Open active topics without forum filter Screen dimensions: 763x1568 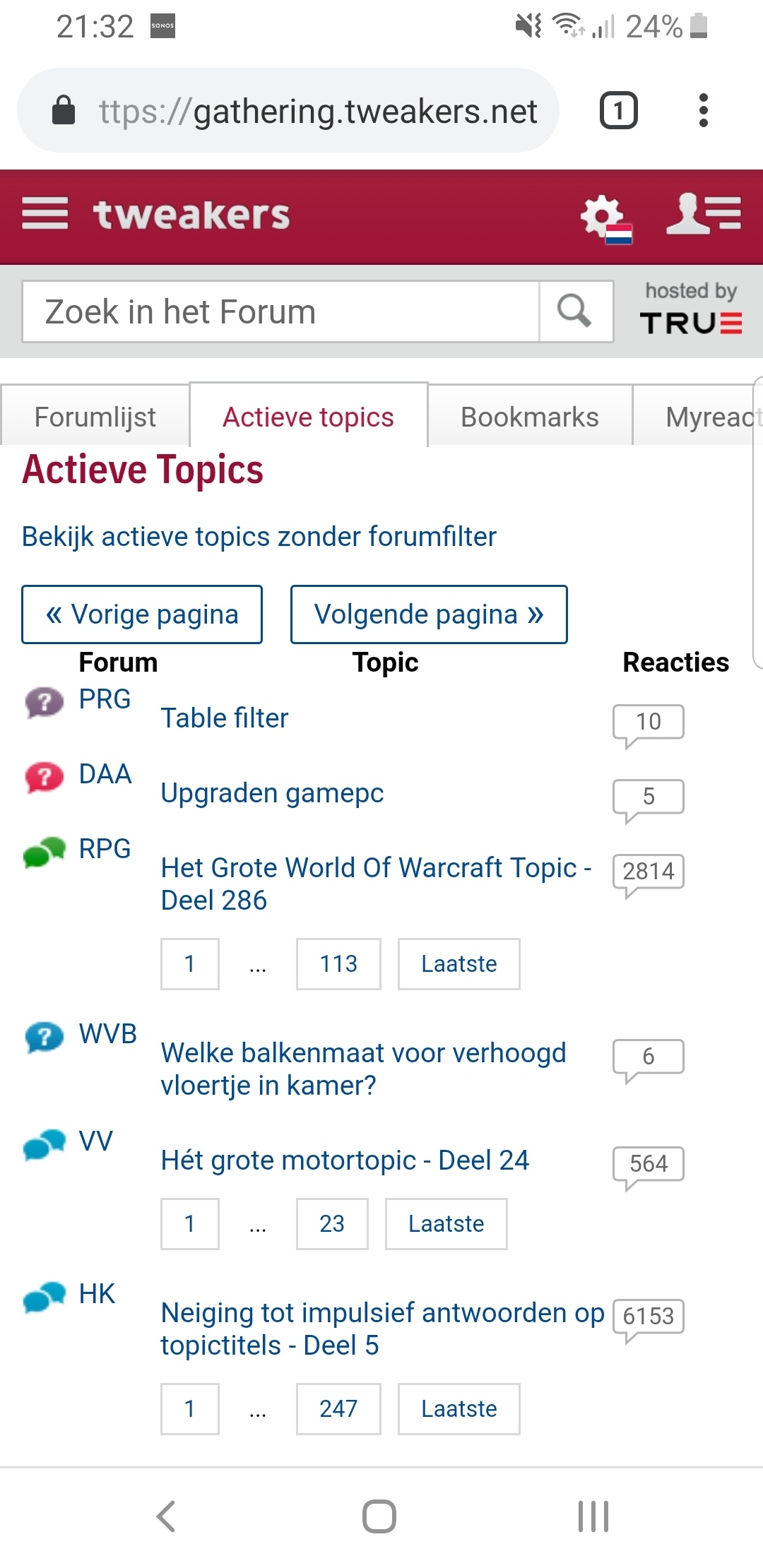click(x=259, y=537)
